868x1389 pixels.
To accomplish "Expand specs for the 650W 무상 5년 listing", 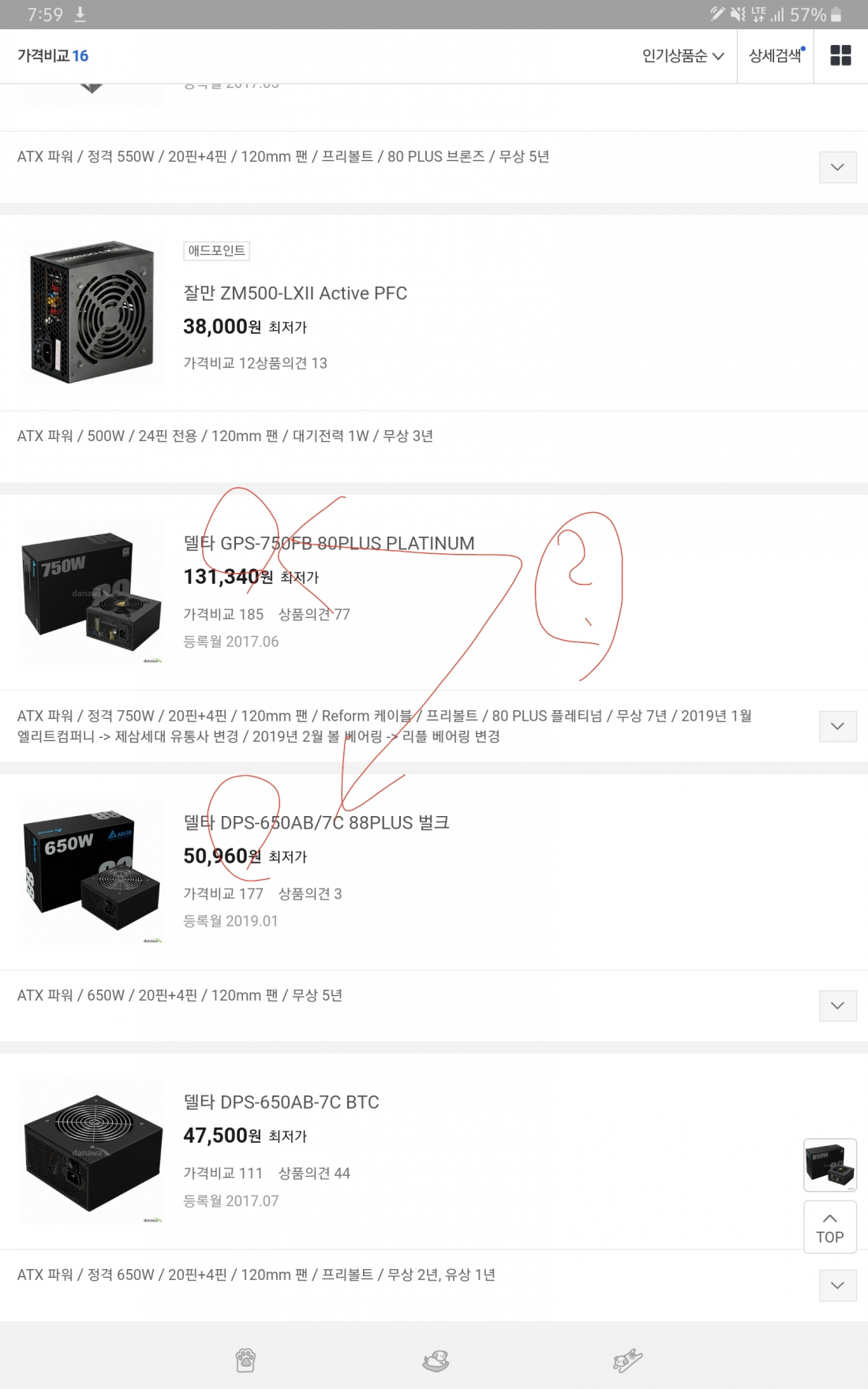I will [837, 1005].
